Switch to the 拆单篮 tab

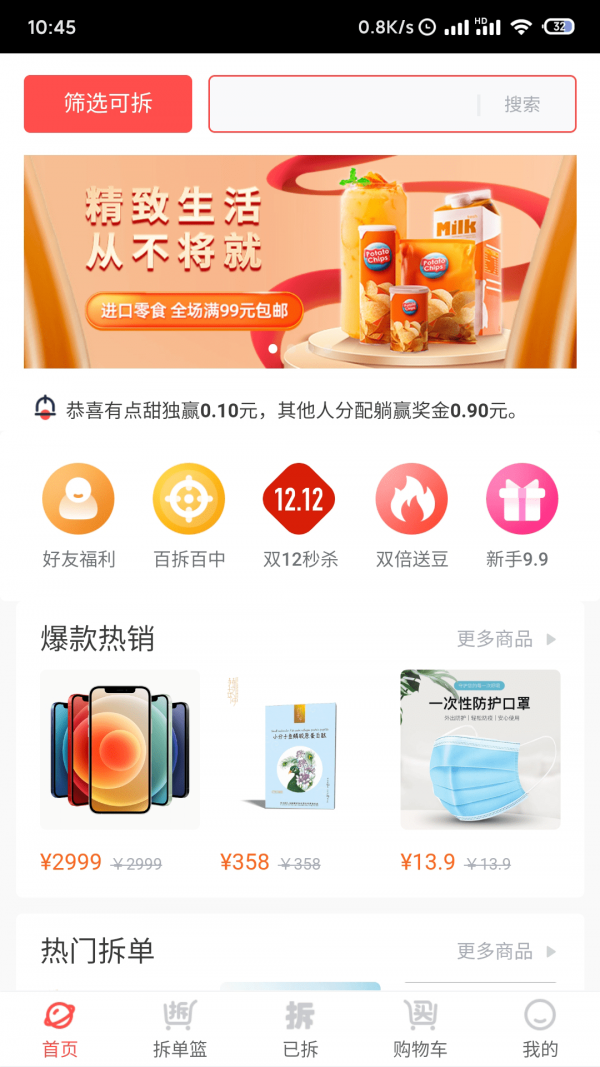180,1029
